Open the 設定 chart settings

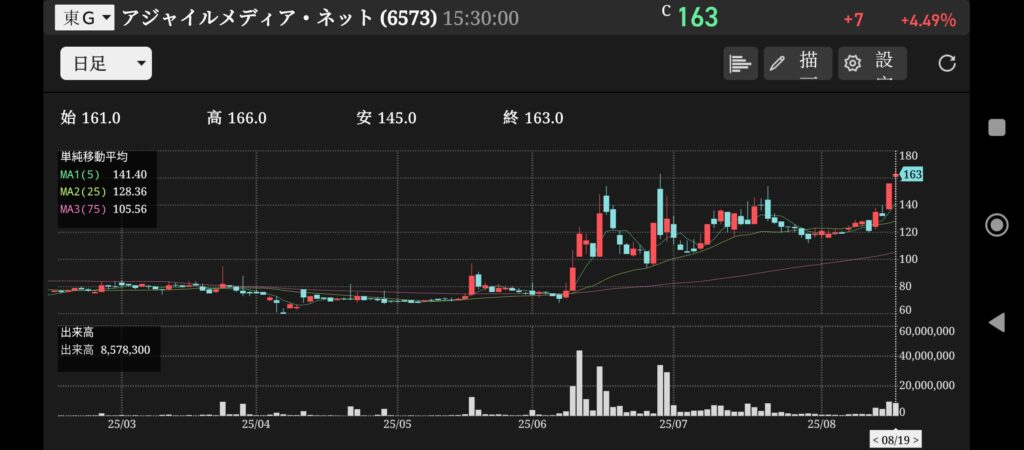pyautogui.click(x=872, y=63)
